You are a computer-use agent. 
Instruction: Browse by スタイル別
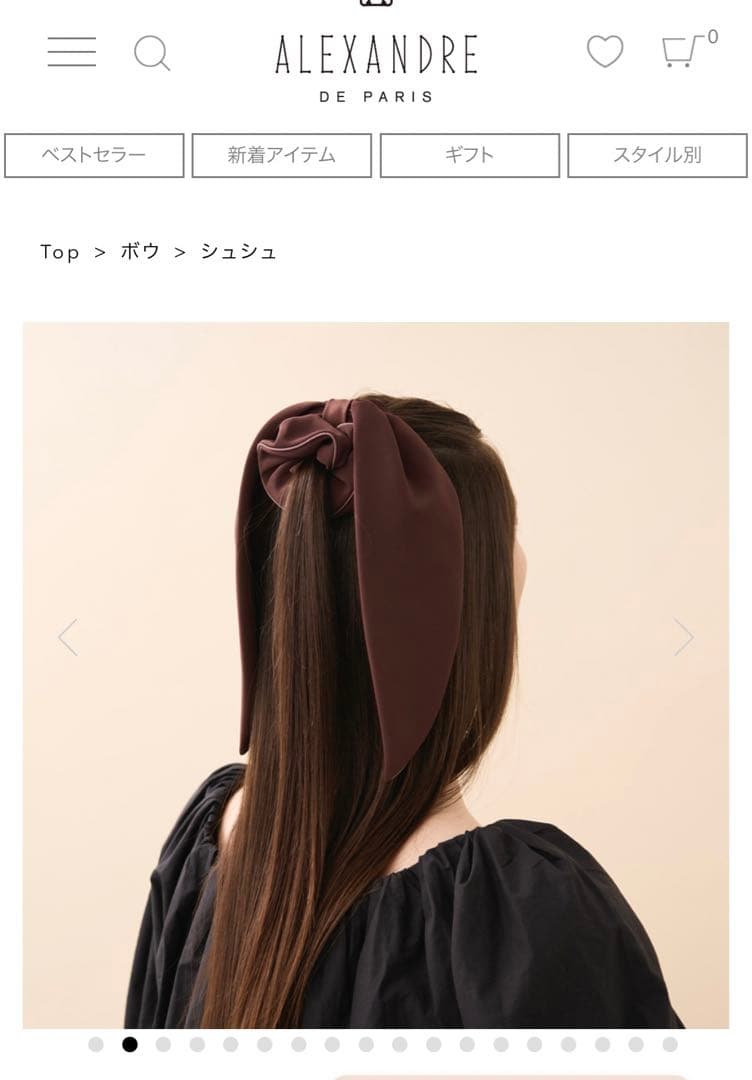pos(657,155)
